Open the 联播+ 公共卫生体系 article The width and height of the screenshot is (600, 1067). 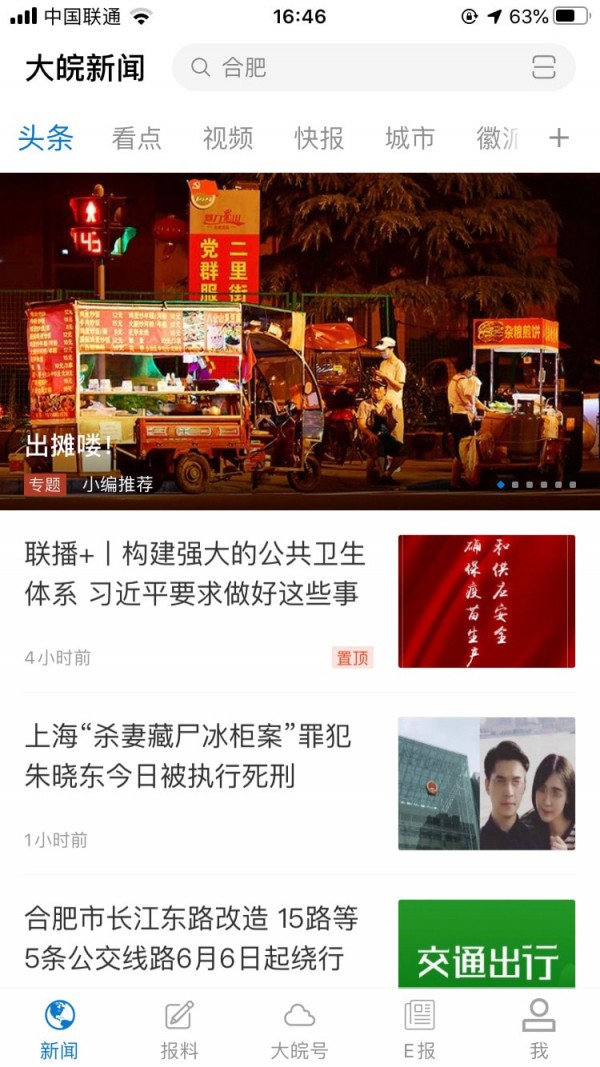pos(195,573)
